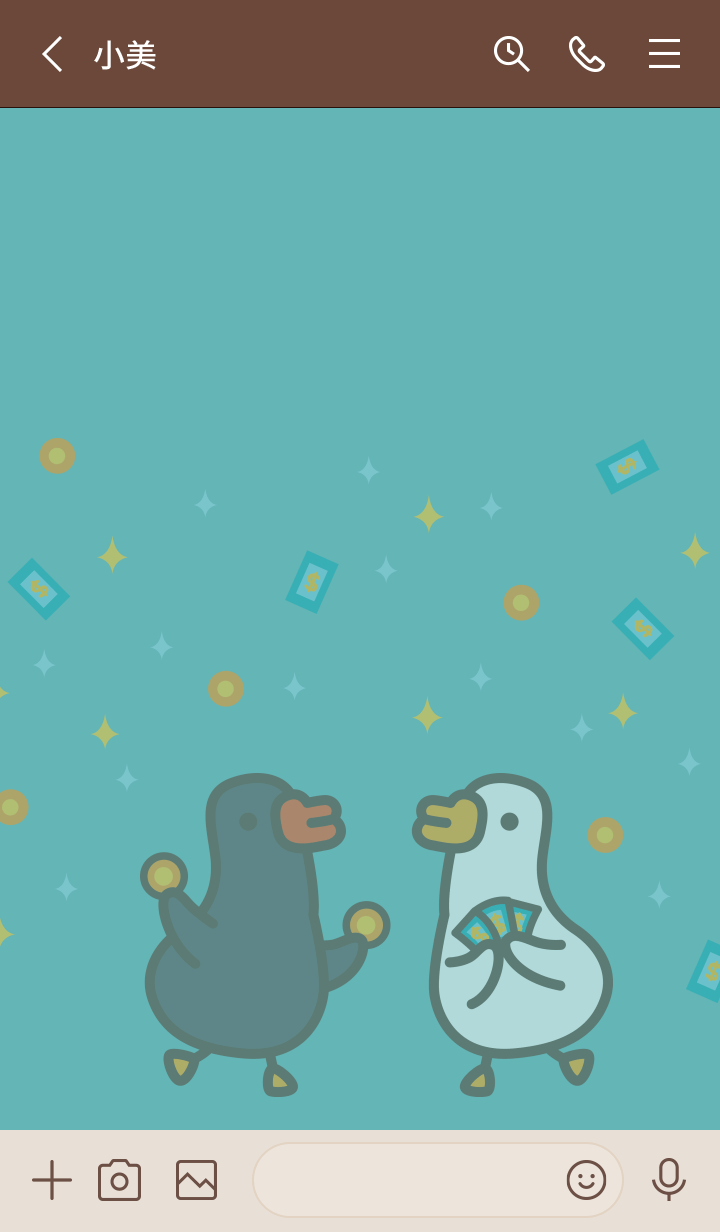
Task: Start a voice call with 小美
Action: click(587, 54)
